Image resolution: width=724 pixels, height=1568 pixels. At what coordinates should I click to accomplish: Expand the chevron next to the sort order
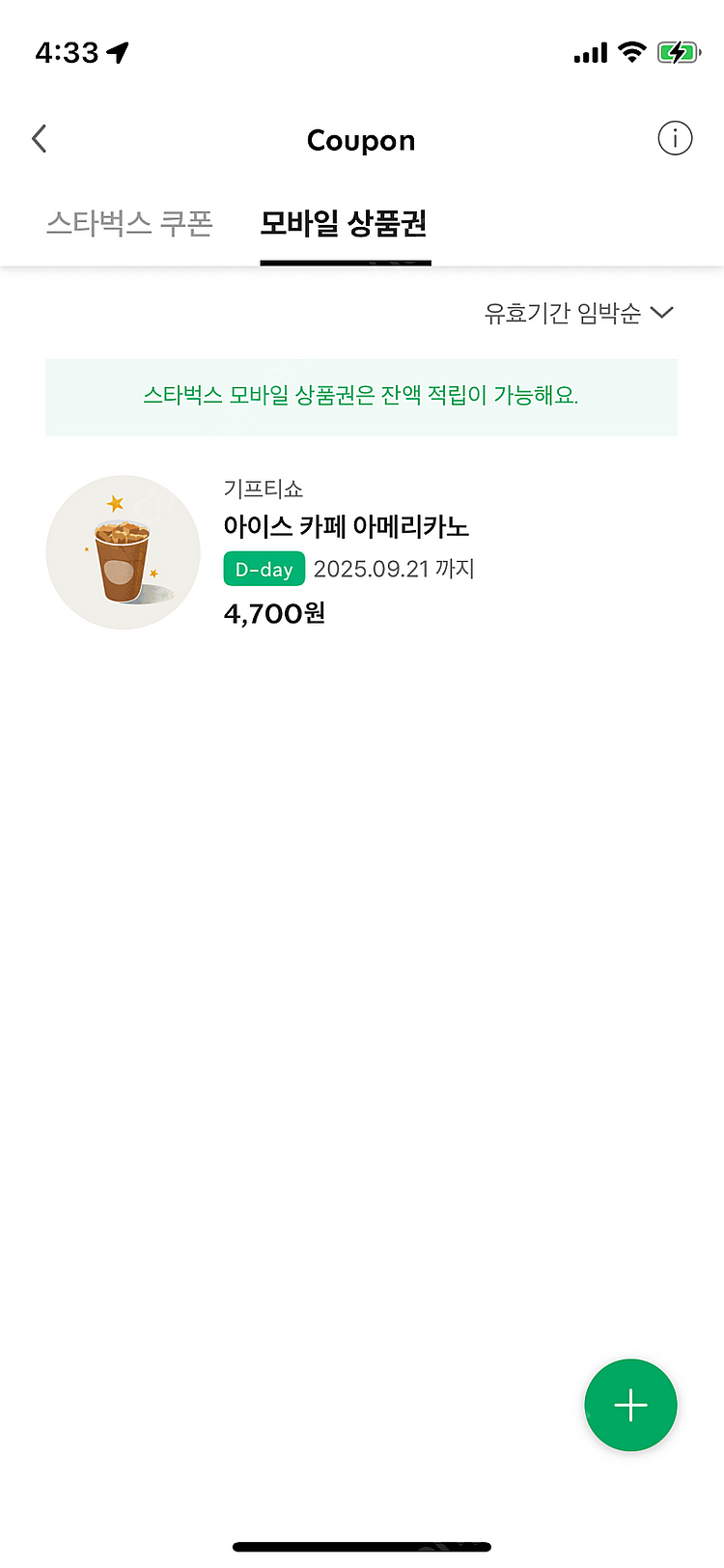click(x=662, y=313)
